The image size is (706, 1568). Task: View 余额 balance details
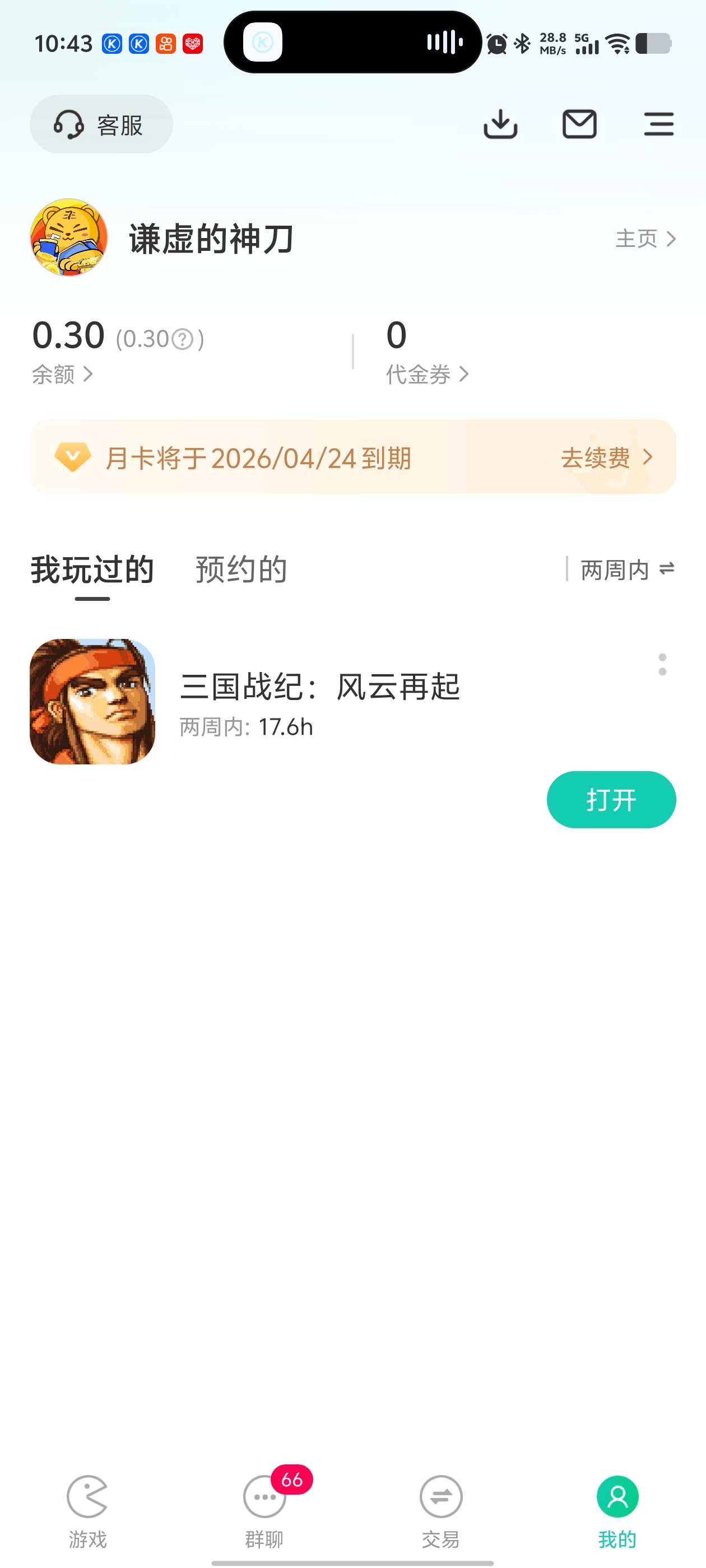click(x=62, y=374)
